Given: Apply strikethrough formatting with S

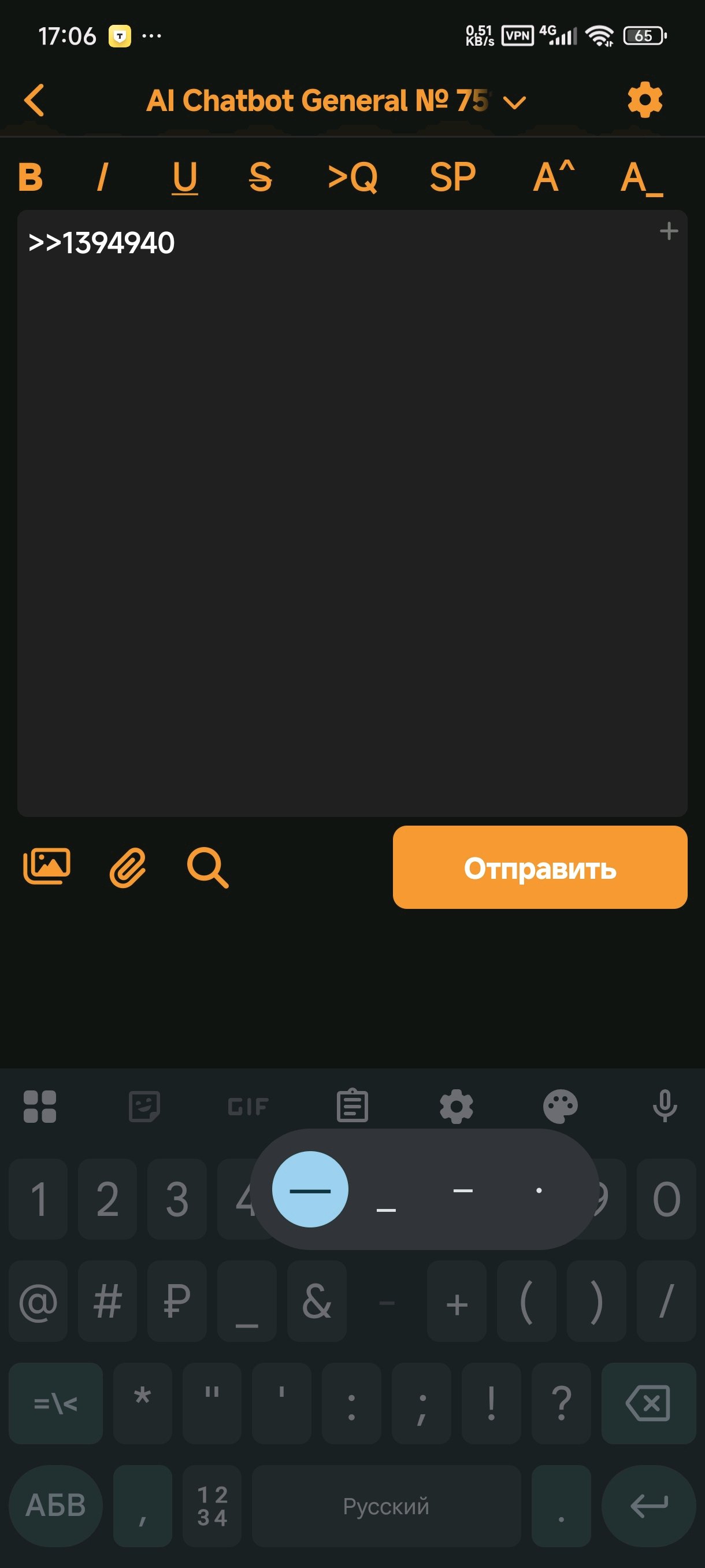Looking at the screenshot, I should [x=261, y=177].
